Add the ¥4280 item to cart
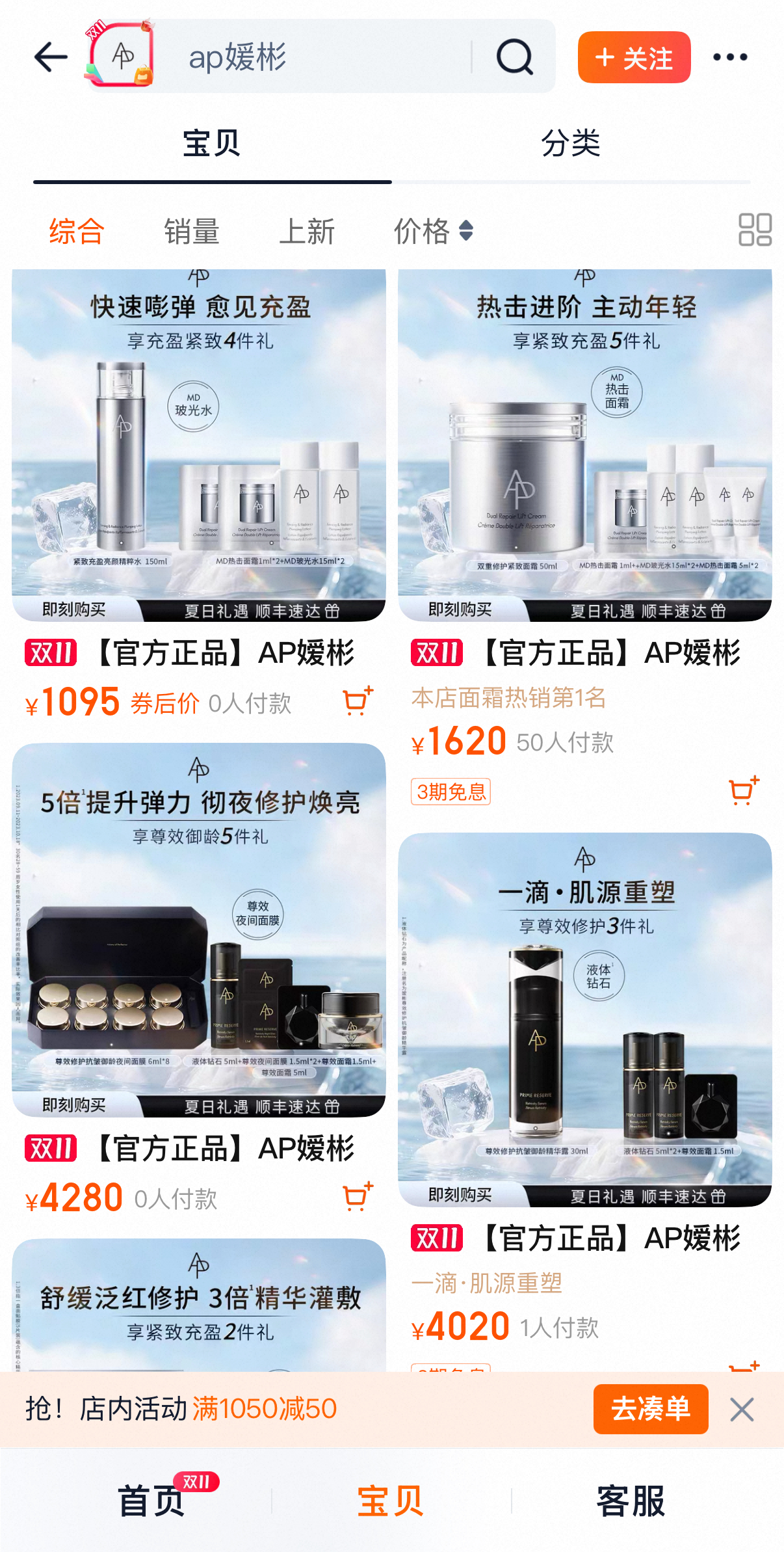This screenshot has height=1552, width=784. (x=358, y=1197)
